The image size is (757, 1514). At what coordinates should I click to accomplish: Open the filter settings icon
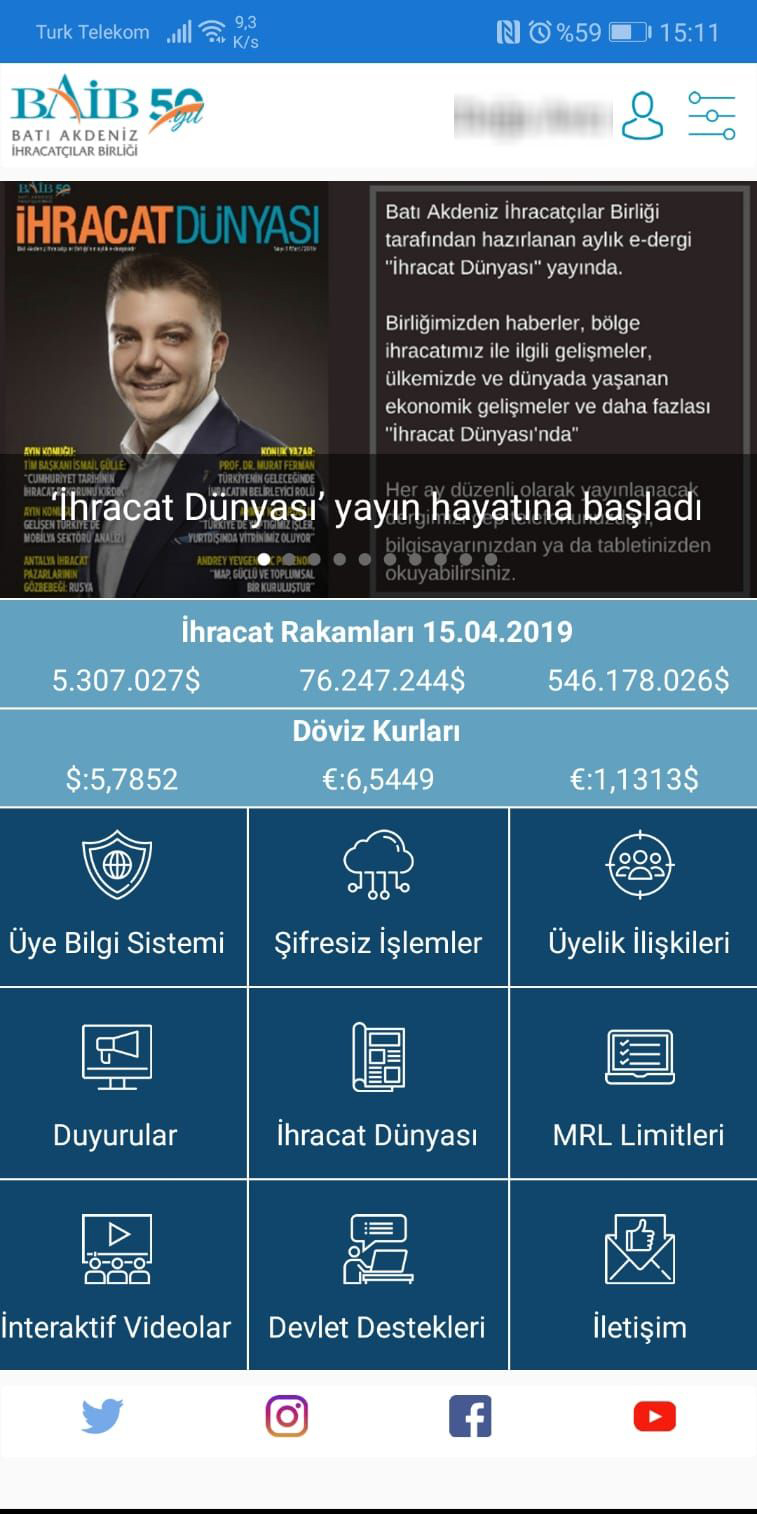tap(711, 116)
